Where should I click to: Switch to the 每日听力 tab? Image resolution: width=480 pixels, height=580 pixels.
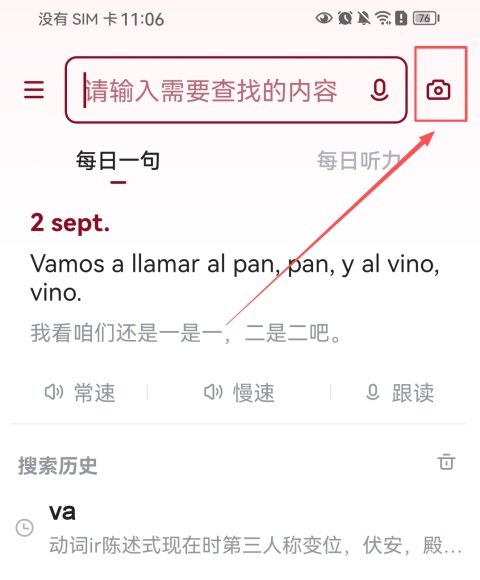359,161
